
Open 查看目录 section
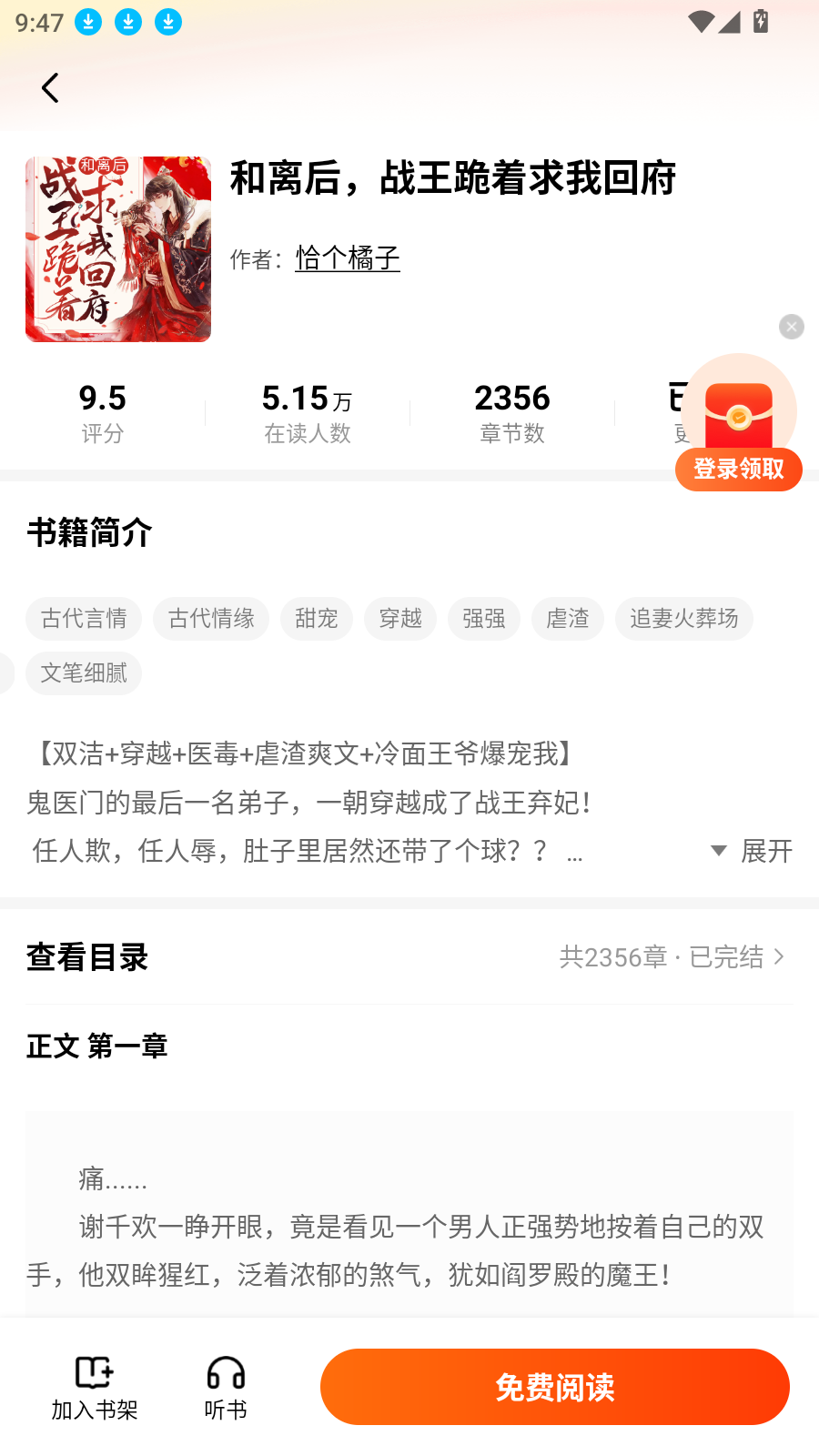(86, 956)
